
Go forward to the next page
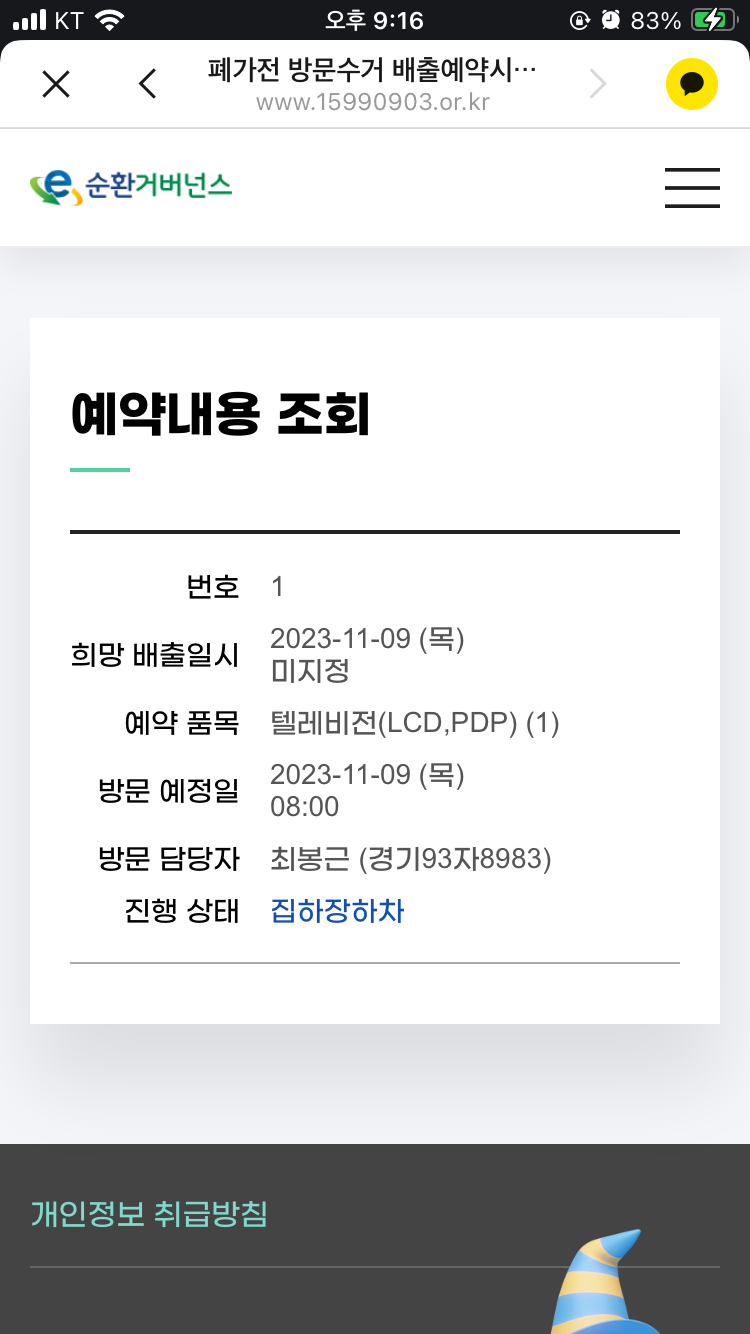[x=598, y=85]
